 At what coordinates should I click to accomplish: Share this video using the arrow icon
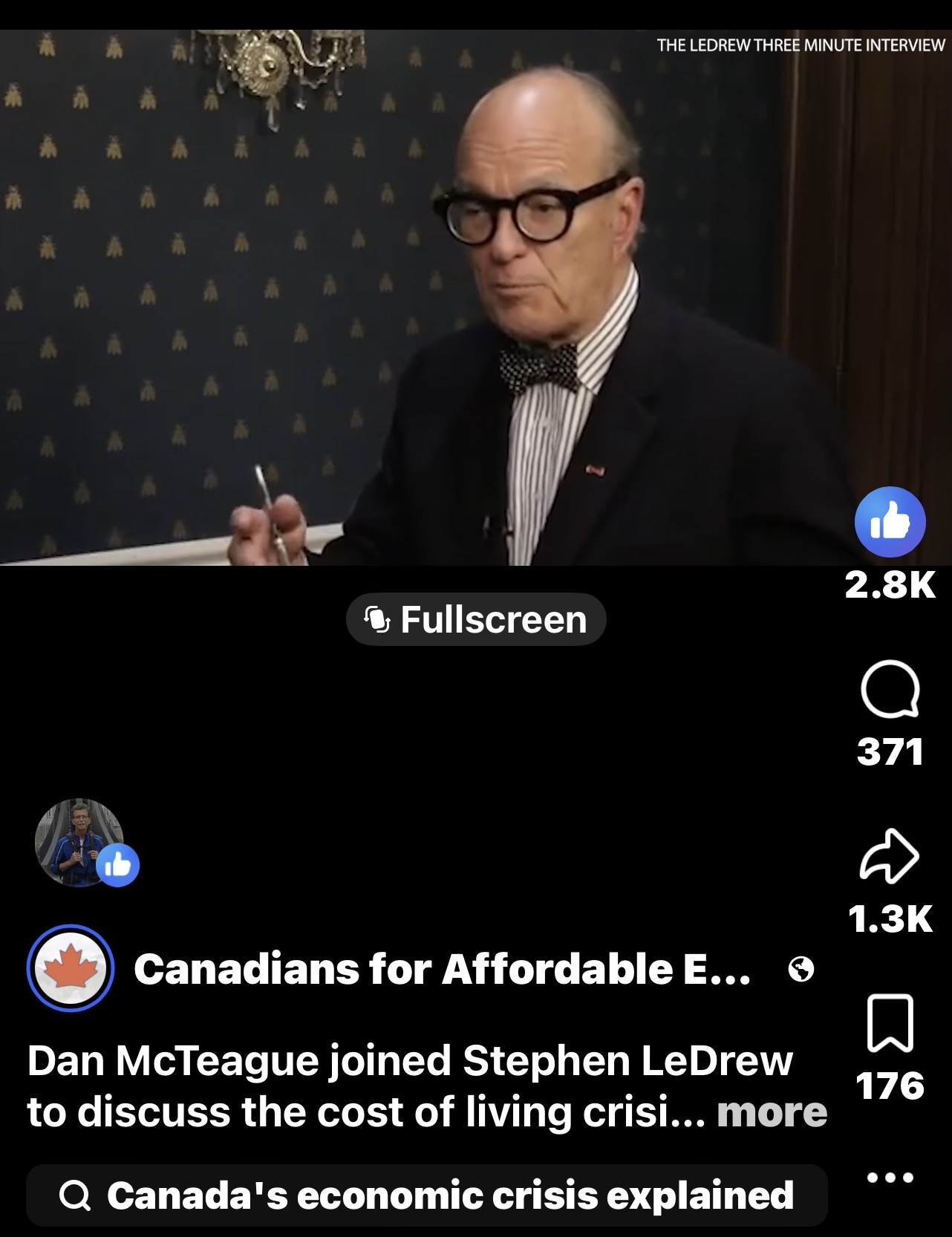click(x=889, y=855)
